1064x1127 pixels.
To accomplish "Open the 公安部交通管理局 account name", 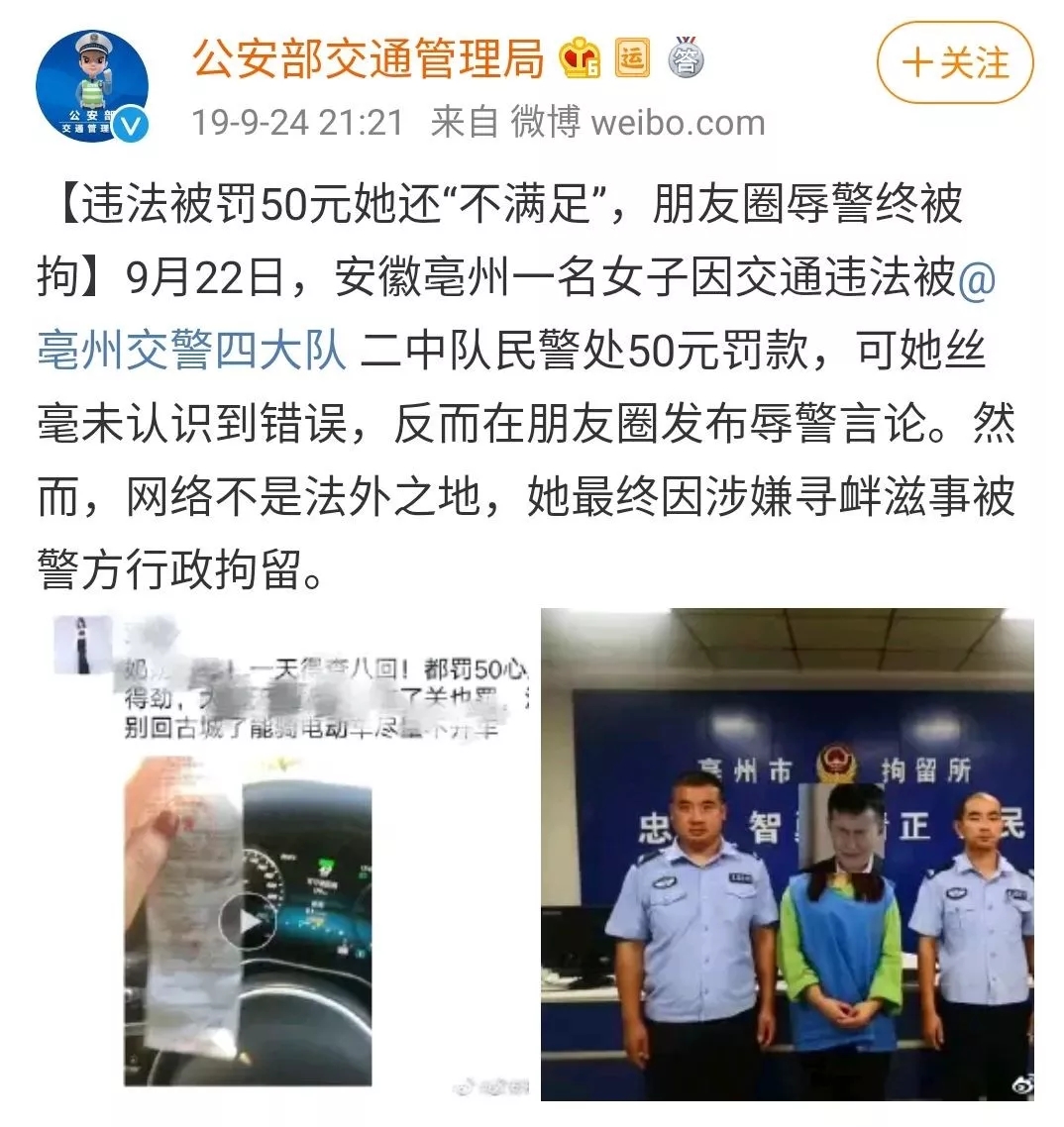I will pos(369,59).
